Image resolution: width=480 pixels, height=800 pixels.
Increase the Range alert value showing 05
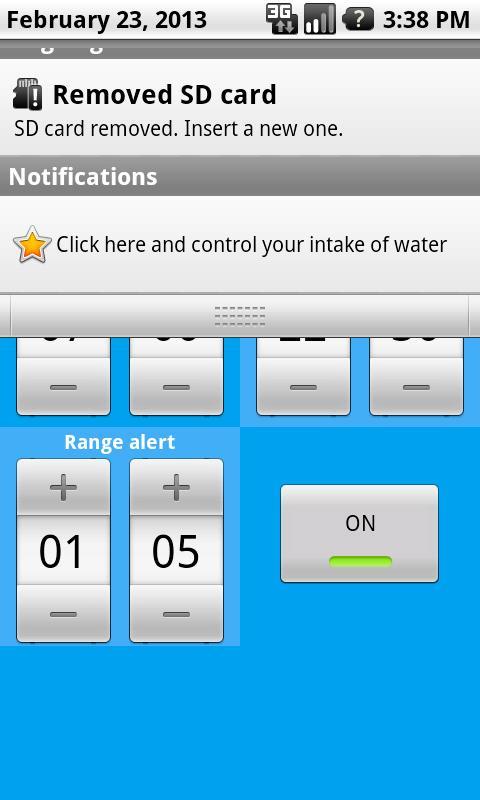[176, 487]
